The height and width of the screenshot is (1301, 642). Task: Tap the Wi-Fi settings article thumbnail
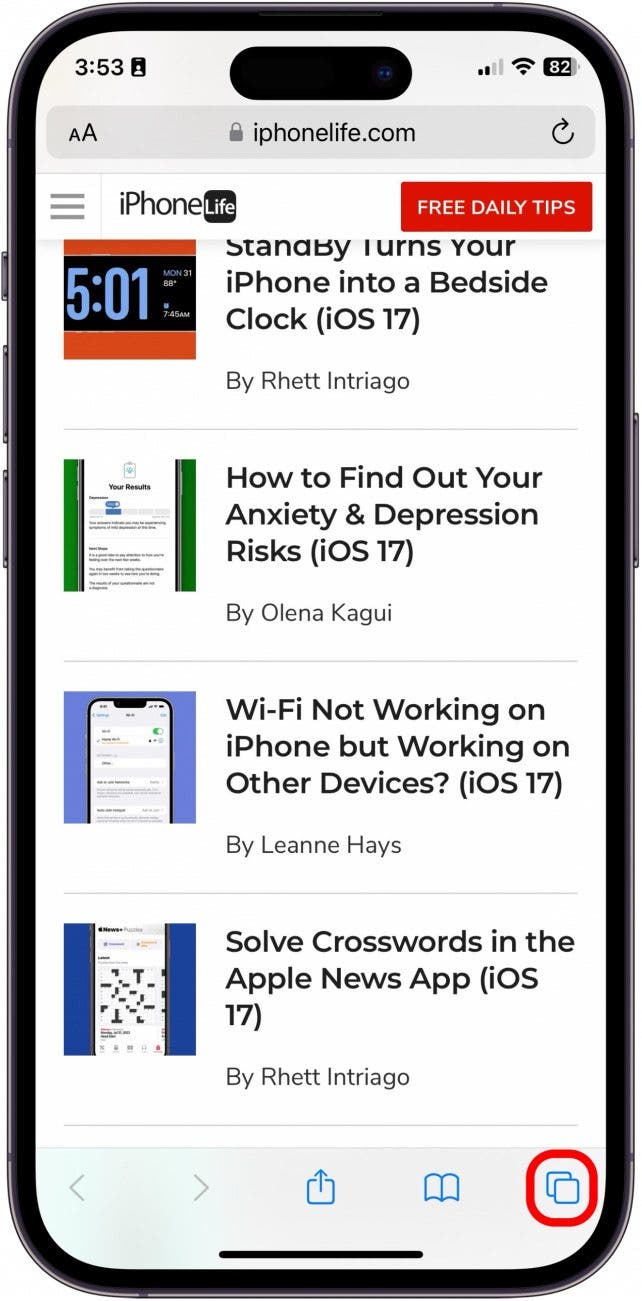point(130,757)
